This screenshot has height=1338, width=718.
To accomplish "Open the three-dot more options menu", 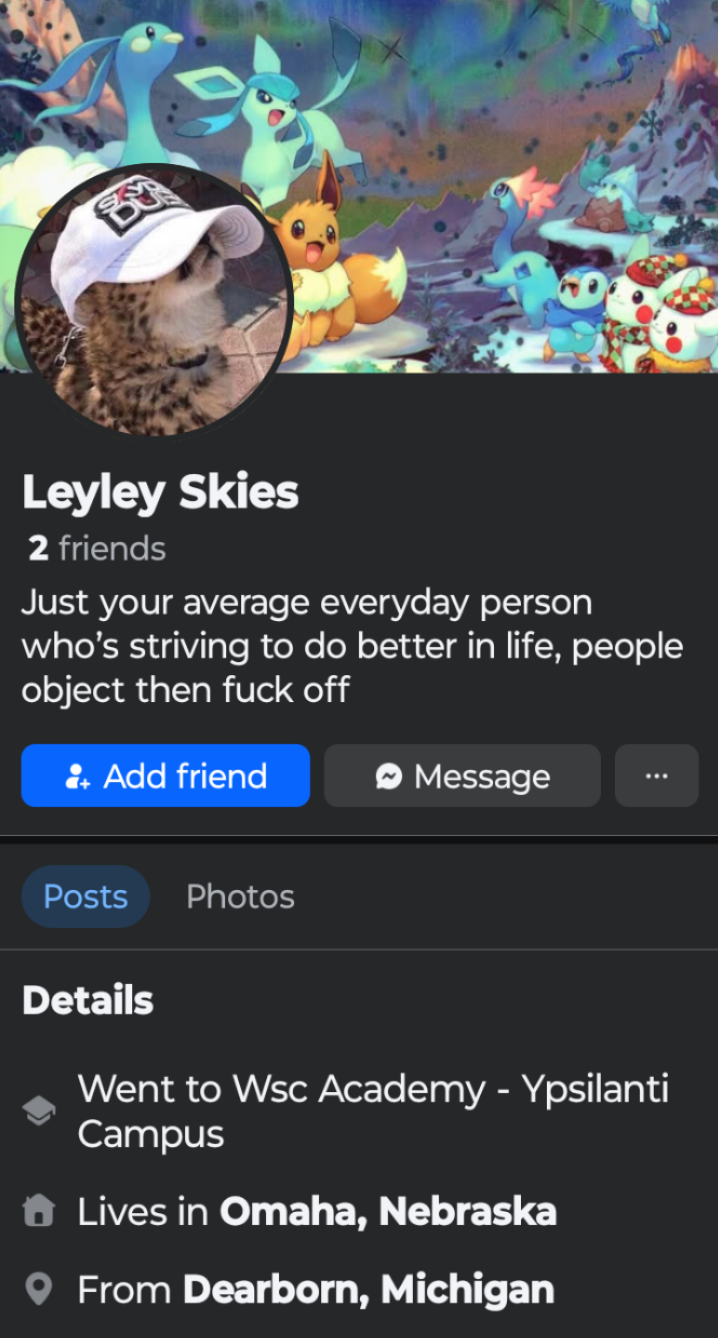I will pos(656,776).
